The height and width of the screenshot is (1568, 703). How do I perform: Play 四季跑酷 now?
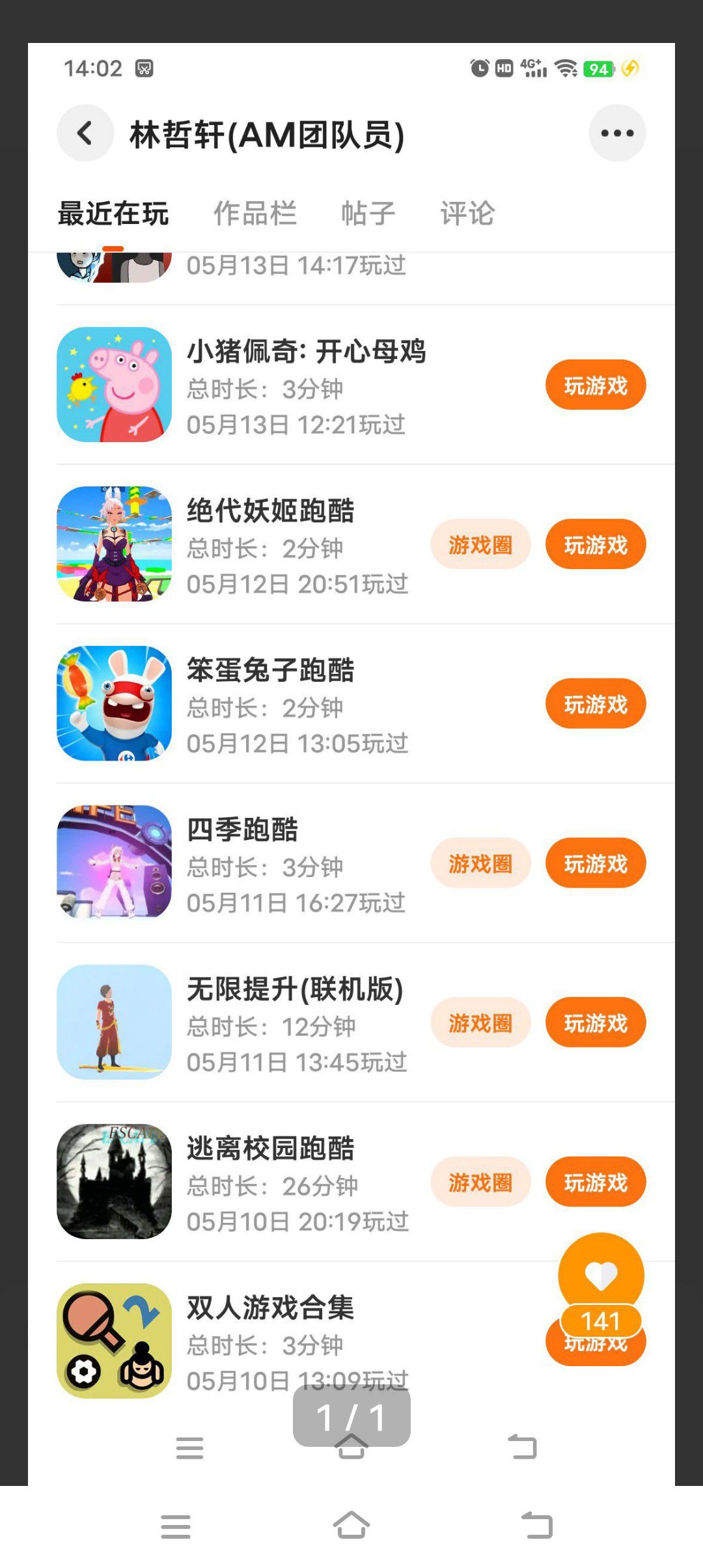tap(595, 863)
